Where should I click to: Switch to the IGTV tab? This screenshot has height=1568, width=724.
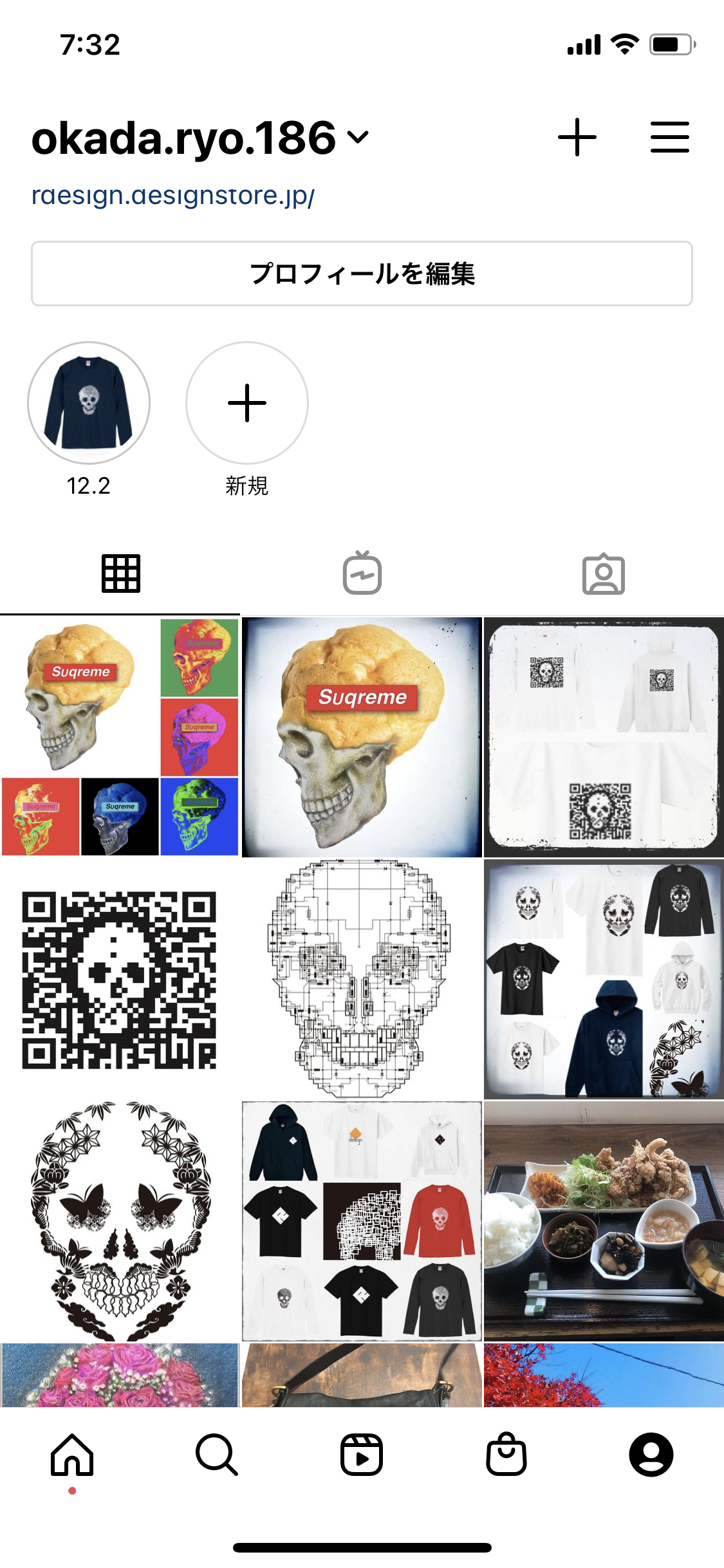click(x=362, y=574)
